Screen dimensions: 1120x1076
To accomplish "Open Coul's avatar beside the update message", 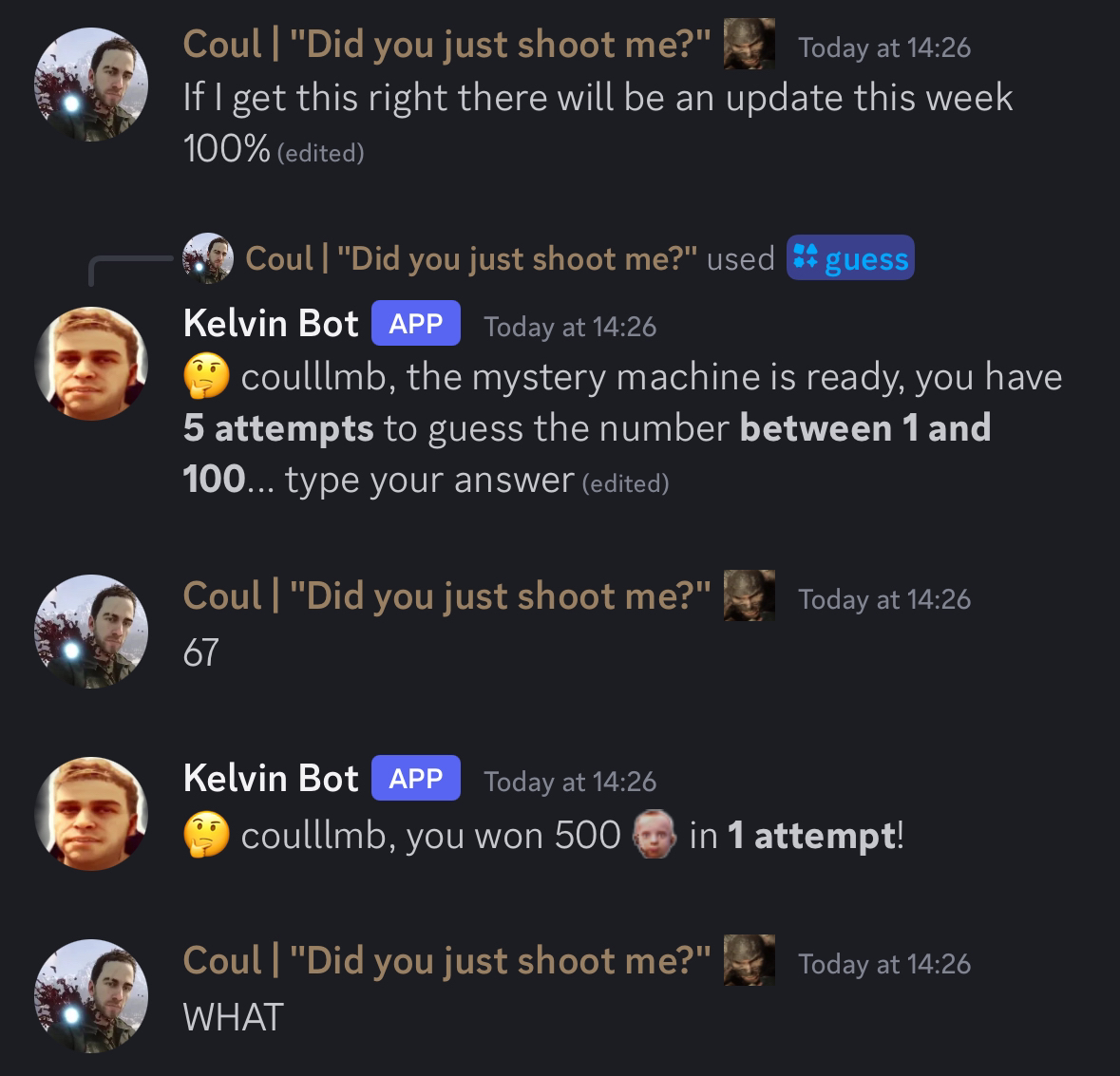I will (x=91, y=85).
